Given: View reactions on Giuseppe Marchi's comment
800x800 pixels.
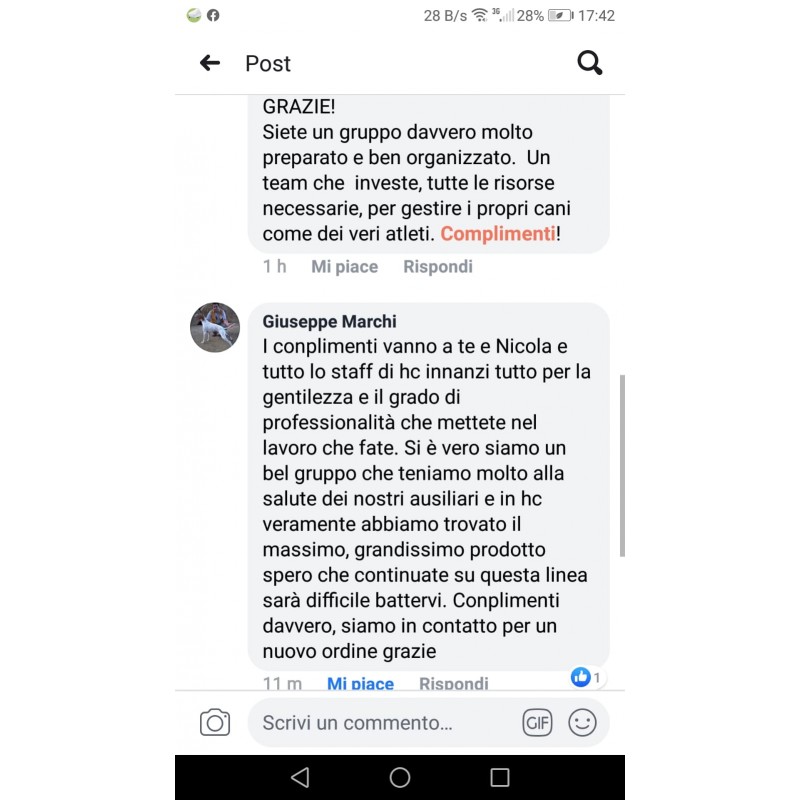Looking at the screenshot, I should click(586, 677).
